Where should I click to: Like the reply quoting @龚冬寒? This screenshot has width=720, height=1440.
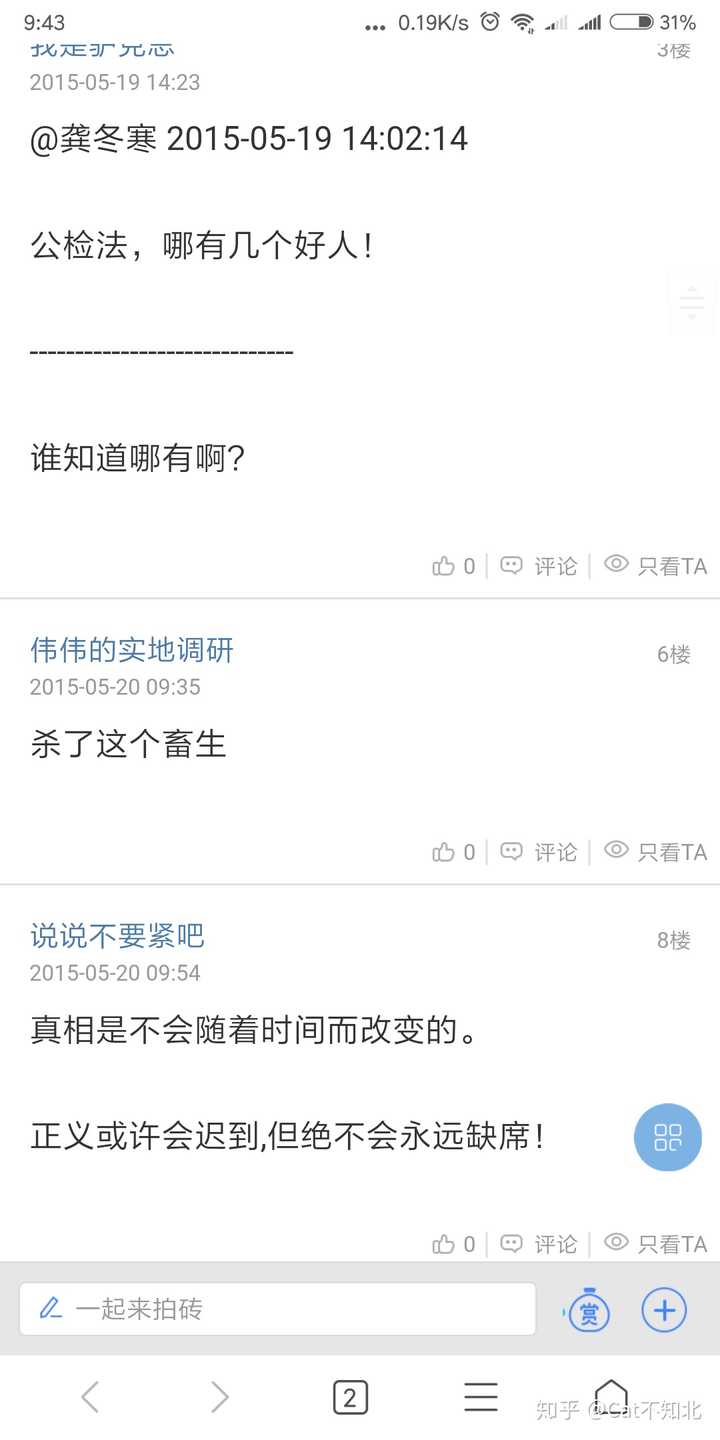(x=453, y=566)
